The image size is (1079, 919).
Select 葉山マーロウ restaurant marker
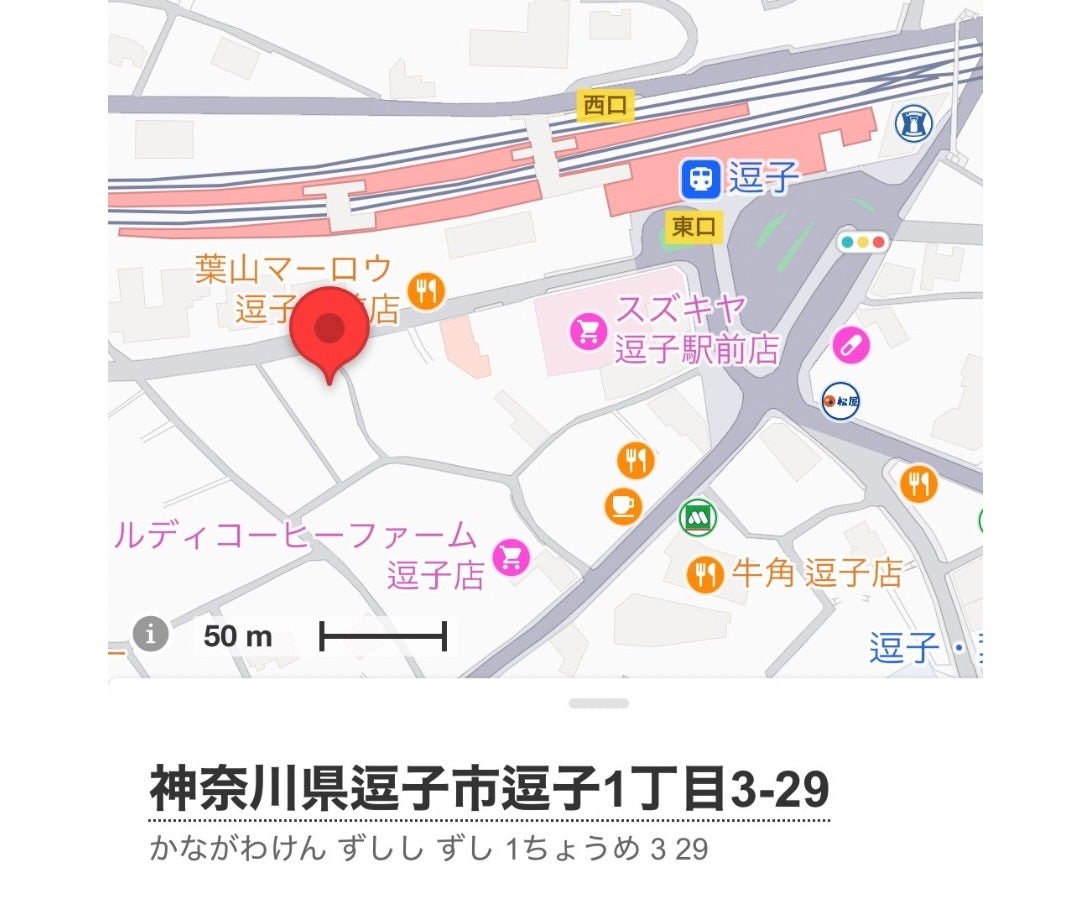429,291
